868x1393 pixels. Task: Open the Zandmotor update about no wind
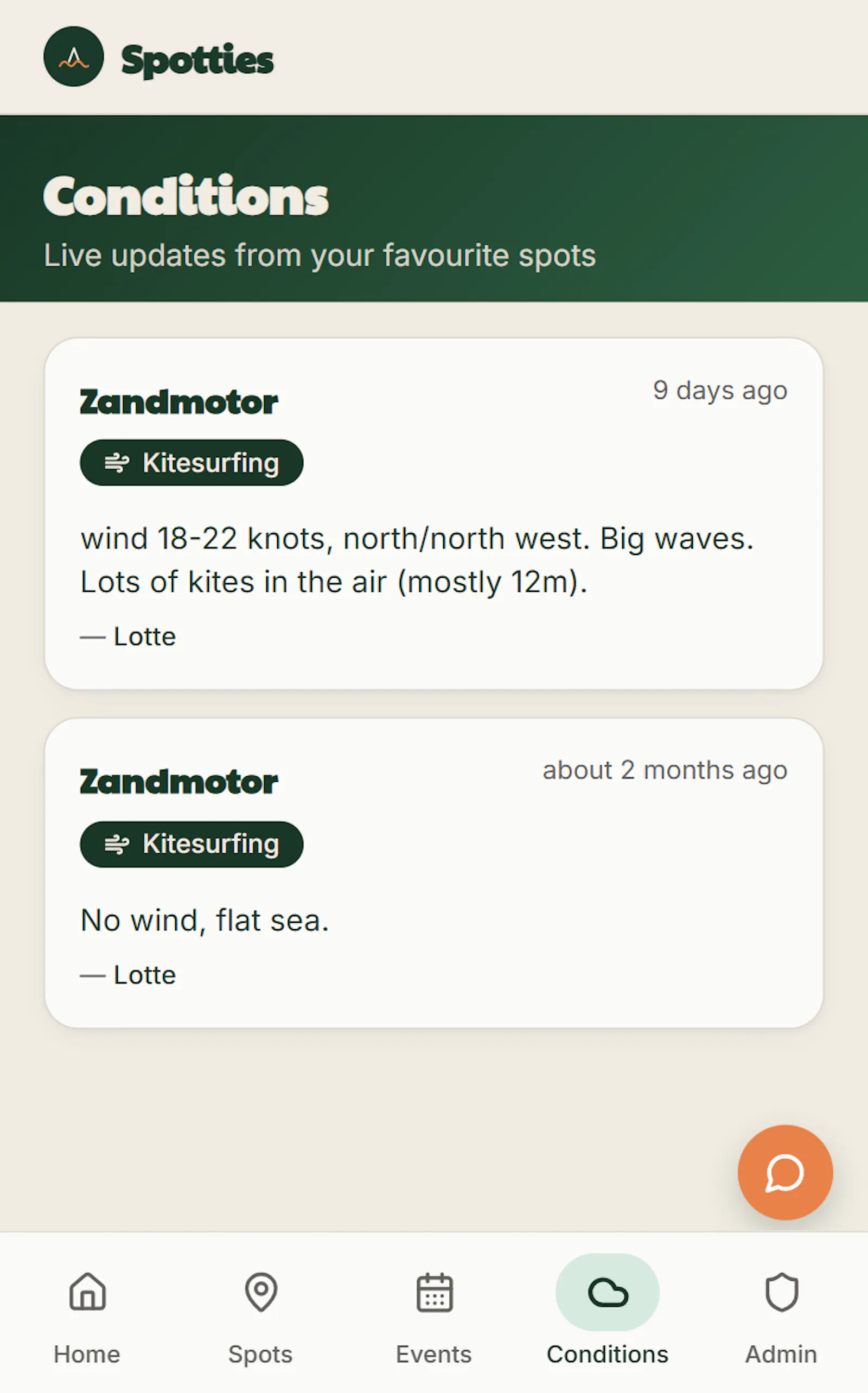tap(434, 873)
